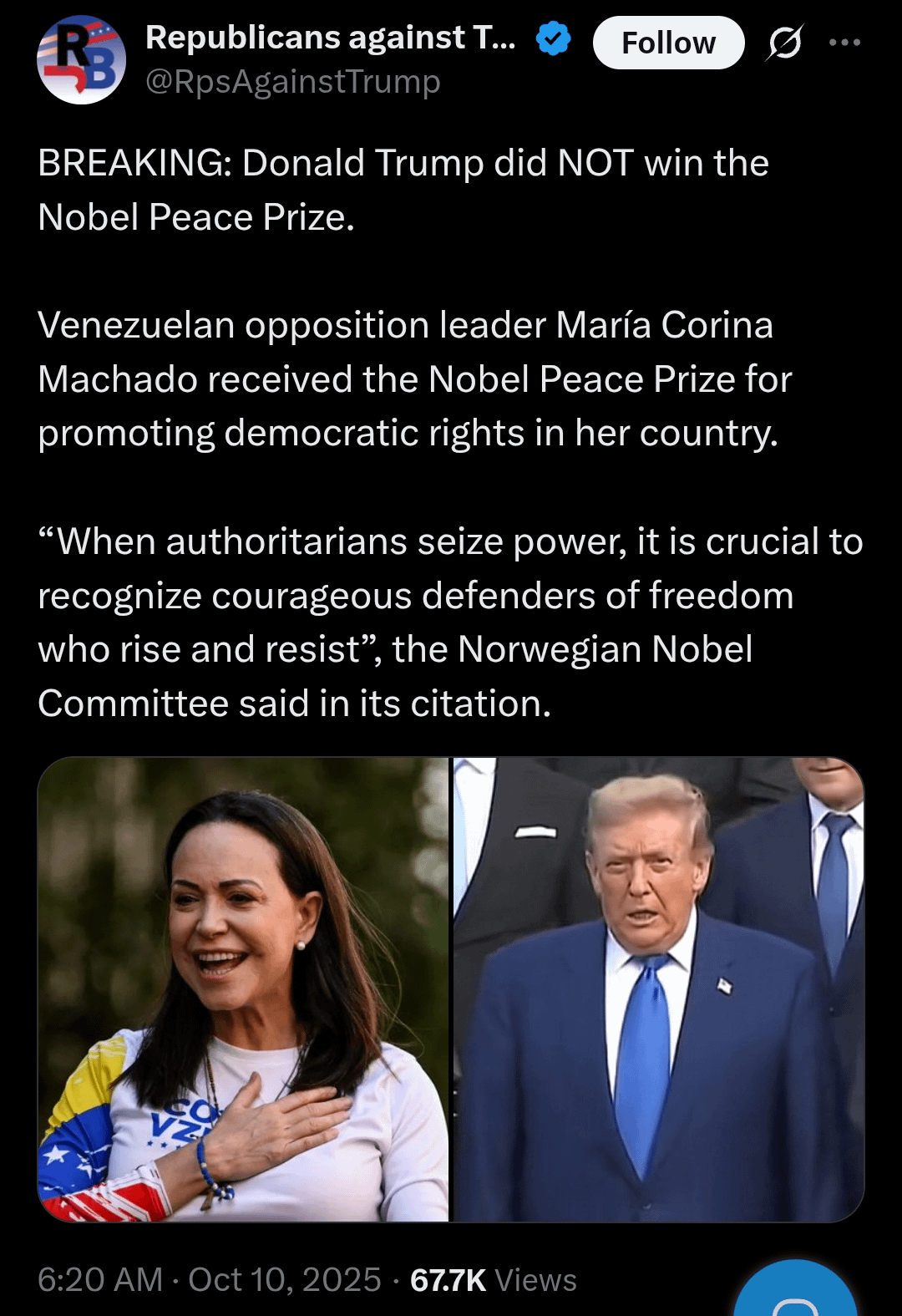This screenshot has width=902, height=1316.
Task: Open the Republicans against Trump profile picture
Action: tap(81, 60)
